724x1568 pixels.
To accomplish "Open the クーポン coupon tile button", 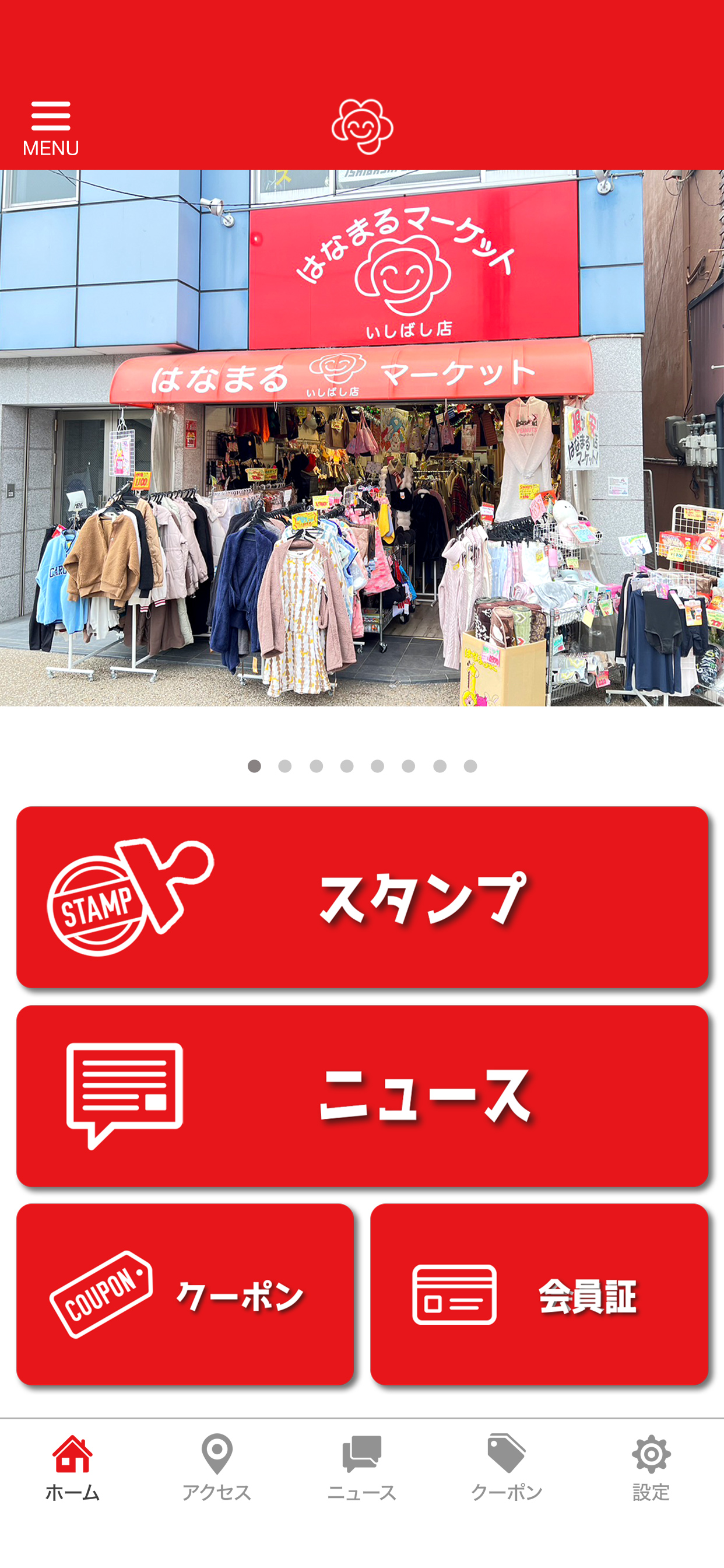I will [x=185, y=1293].
